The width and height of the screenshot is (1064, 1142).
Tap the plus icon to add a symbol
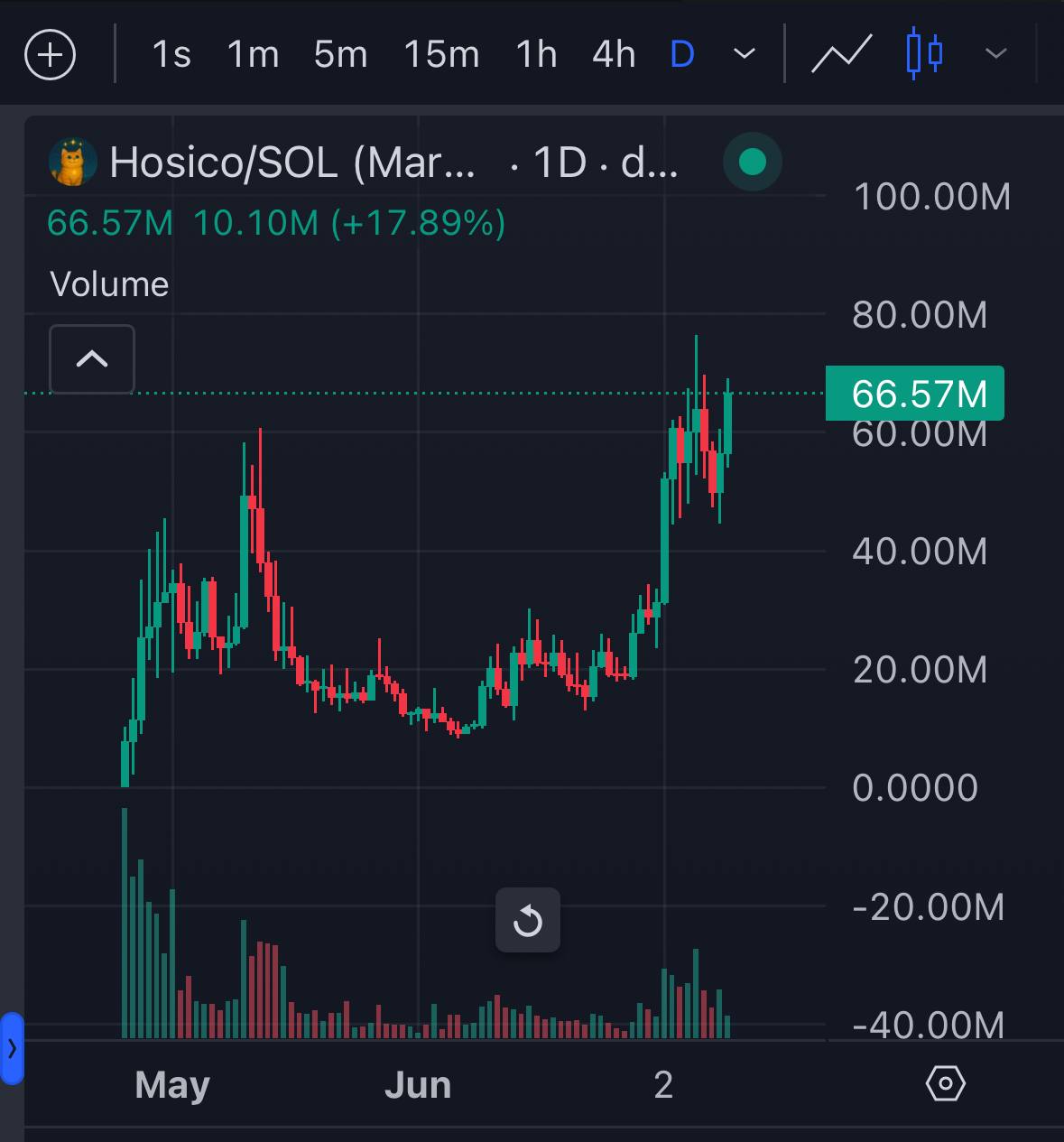coord(50,55)
